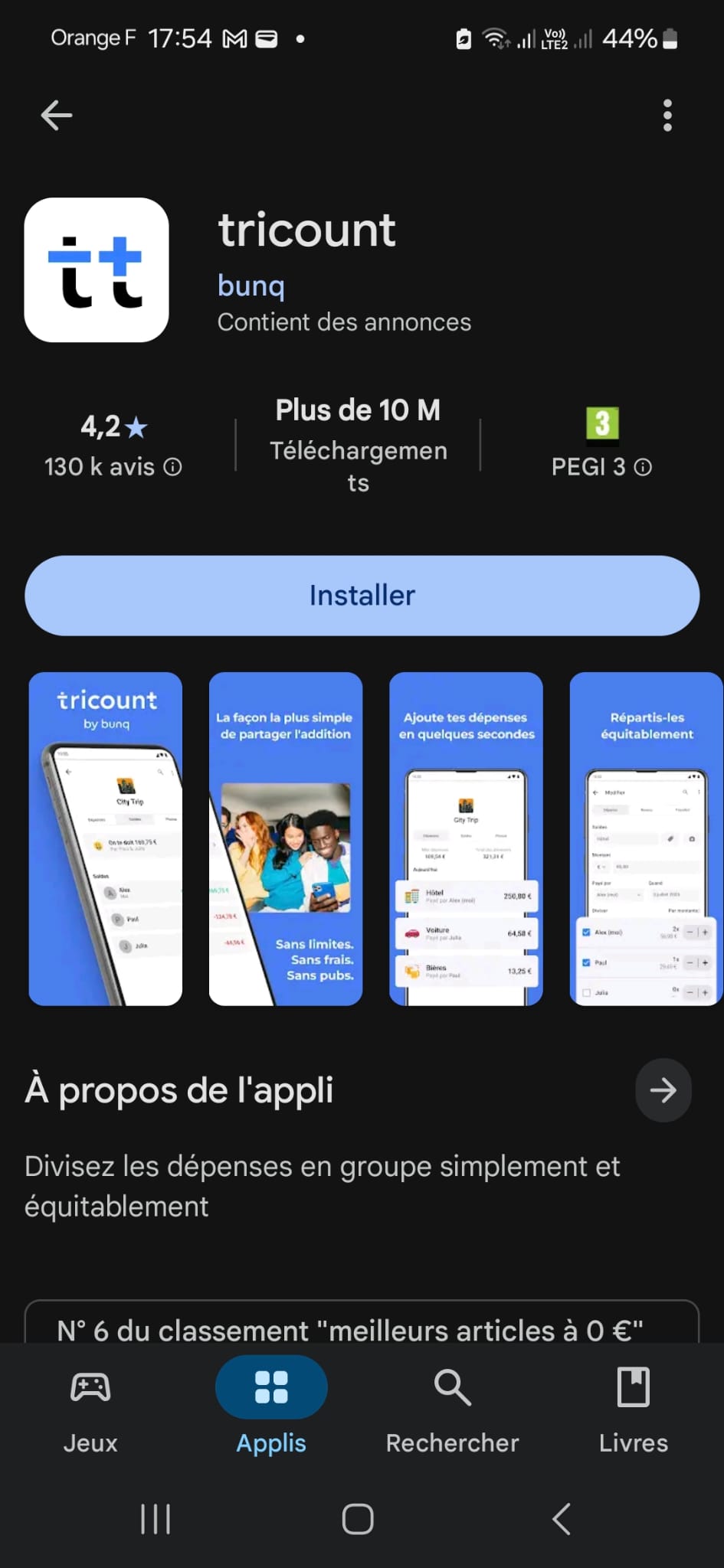The width and height of the screenshot is (724, 1568).
Task: Open the 'Répartis-les équitablement' screenshot
Action: 646,838
